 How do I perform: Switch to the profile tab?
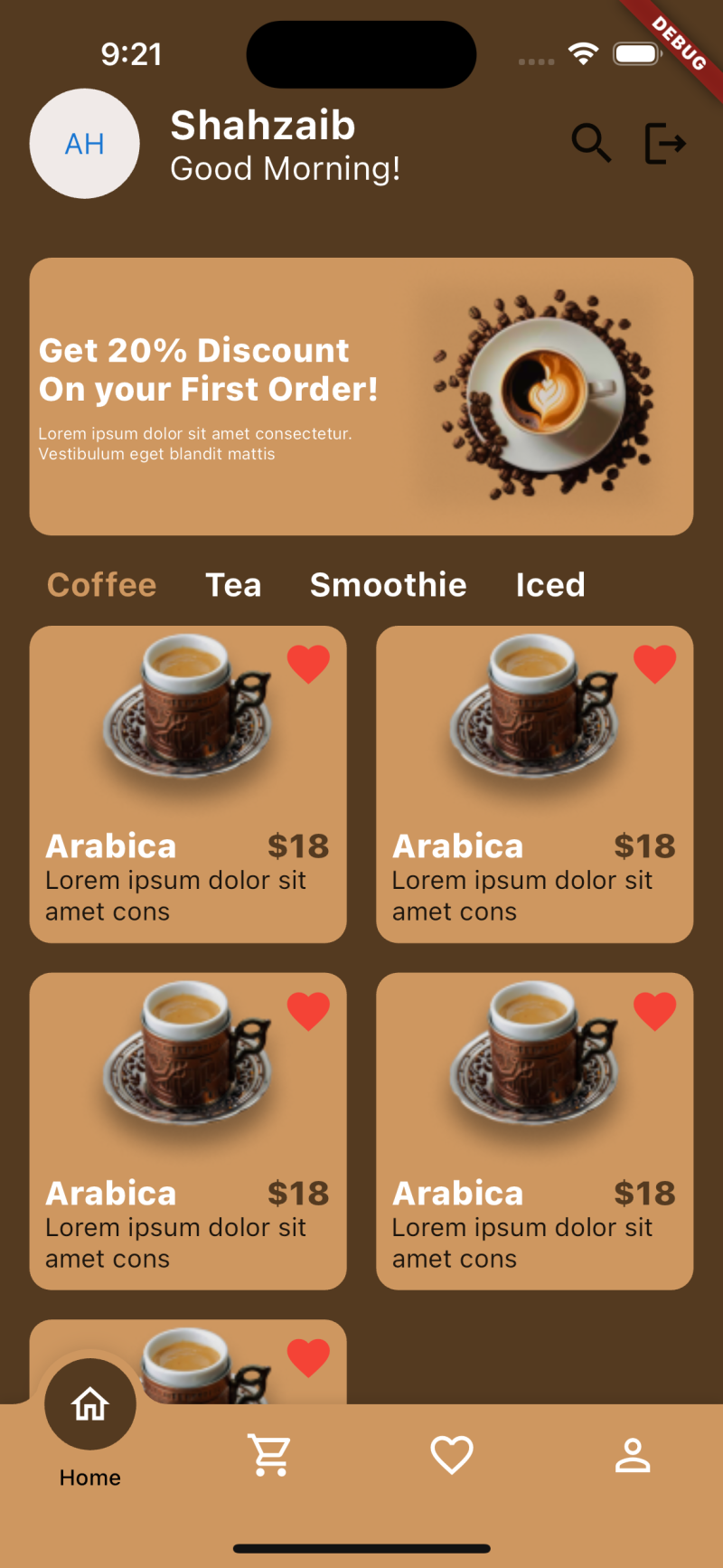click(x=633, y=1455)
